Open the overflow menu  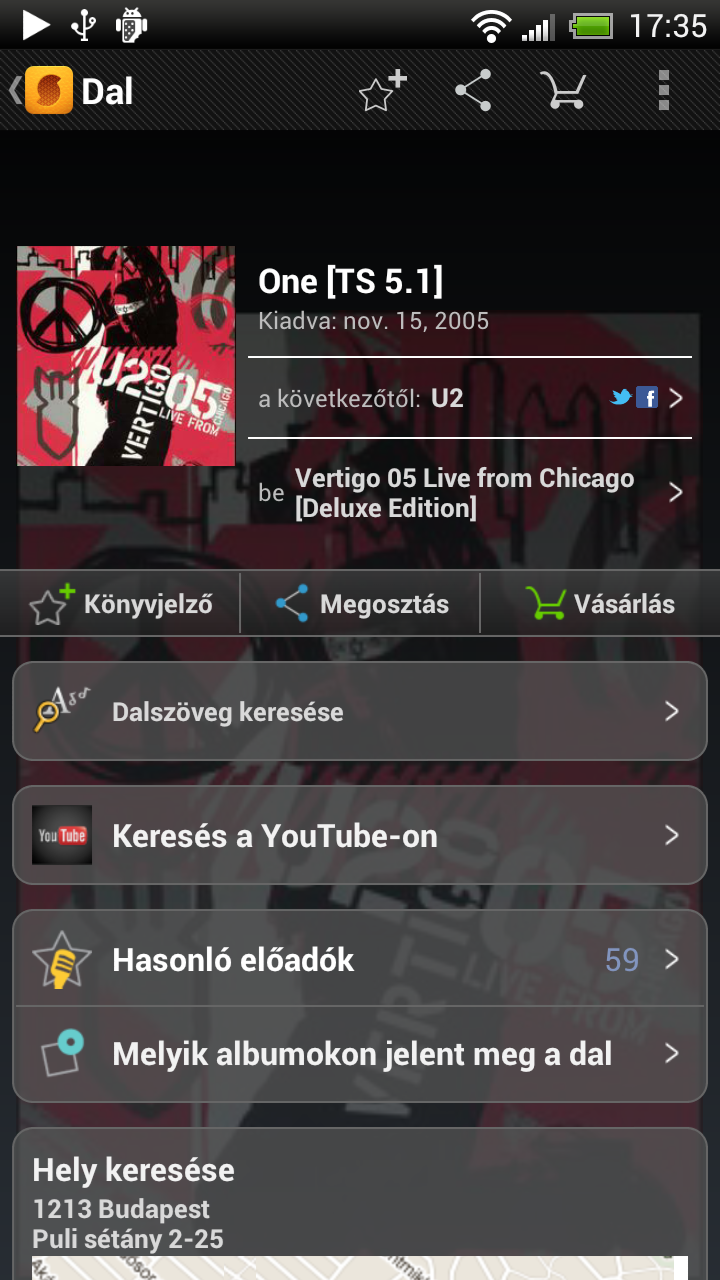pos(663,91)
